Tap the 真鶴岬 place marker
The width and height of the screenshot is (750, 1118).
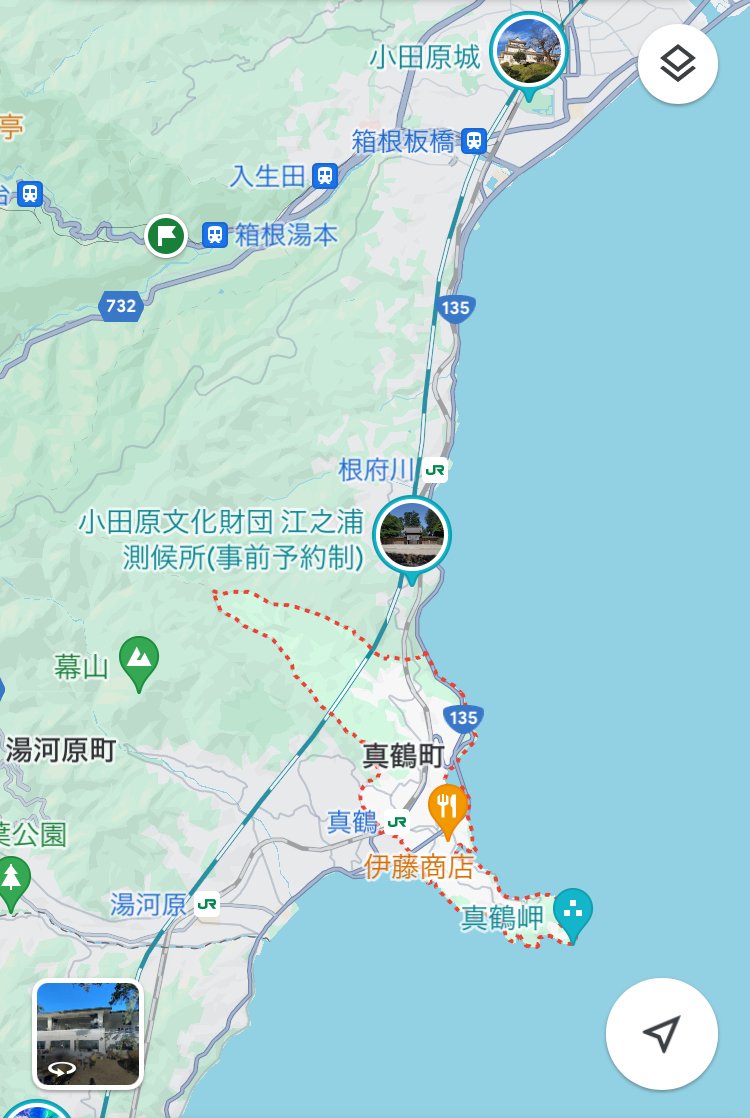[573, 911]
